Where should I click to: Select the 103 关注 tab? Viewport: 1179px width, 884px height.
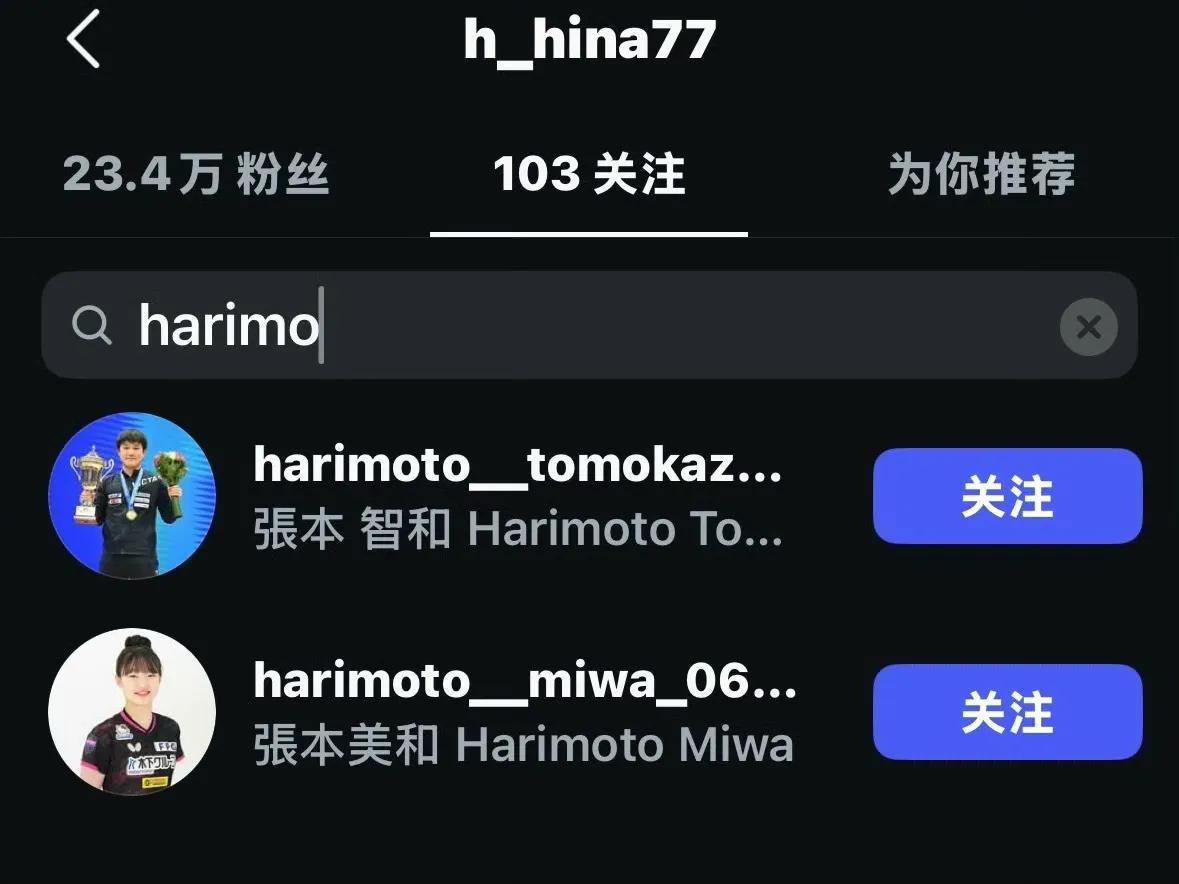coord(589,175)
